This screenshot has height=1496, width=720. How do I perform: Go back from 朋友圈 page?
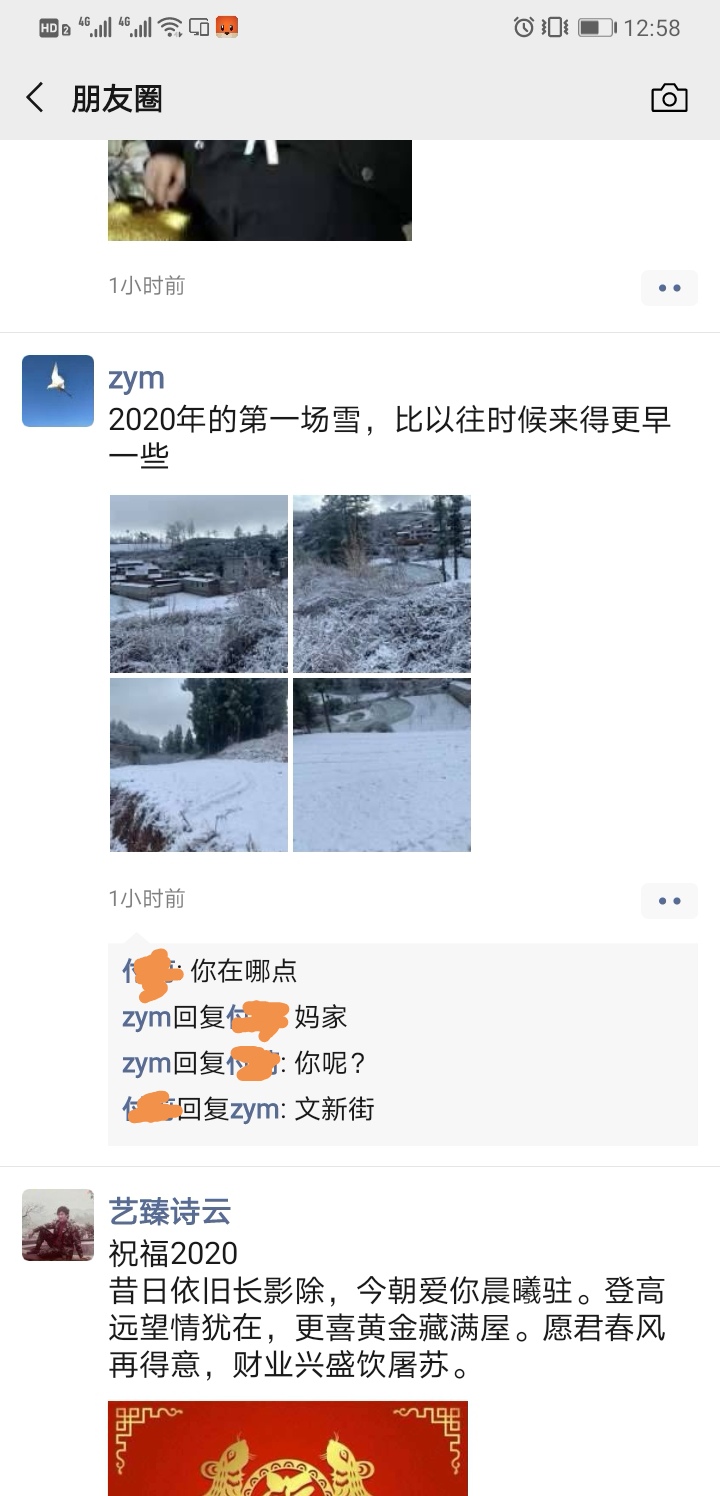[35, 98]
